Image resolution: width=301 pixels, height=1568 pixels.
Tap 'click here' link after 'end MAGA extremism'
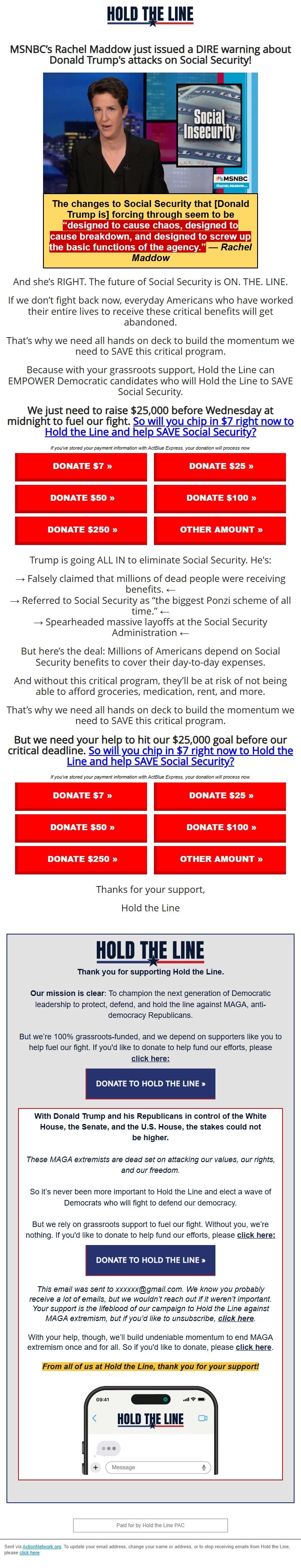[x=253, y=1347]
